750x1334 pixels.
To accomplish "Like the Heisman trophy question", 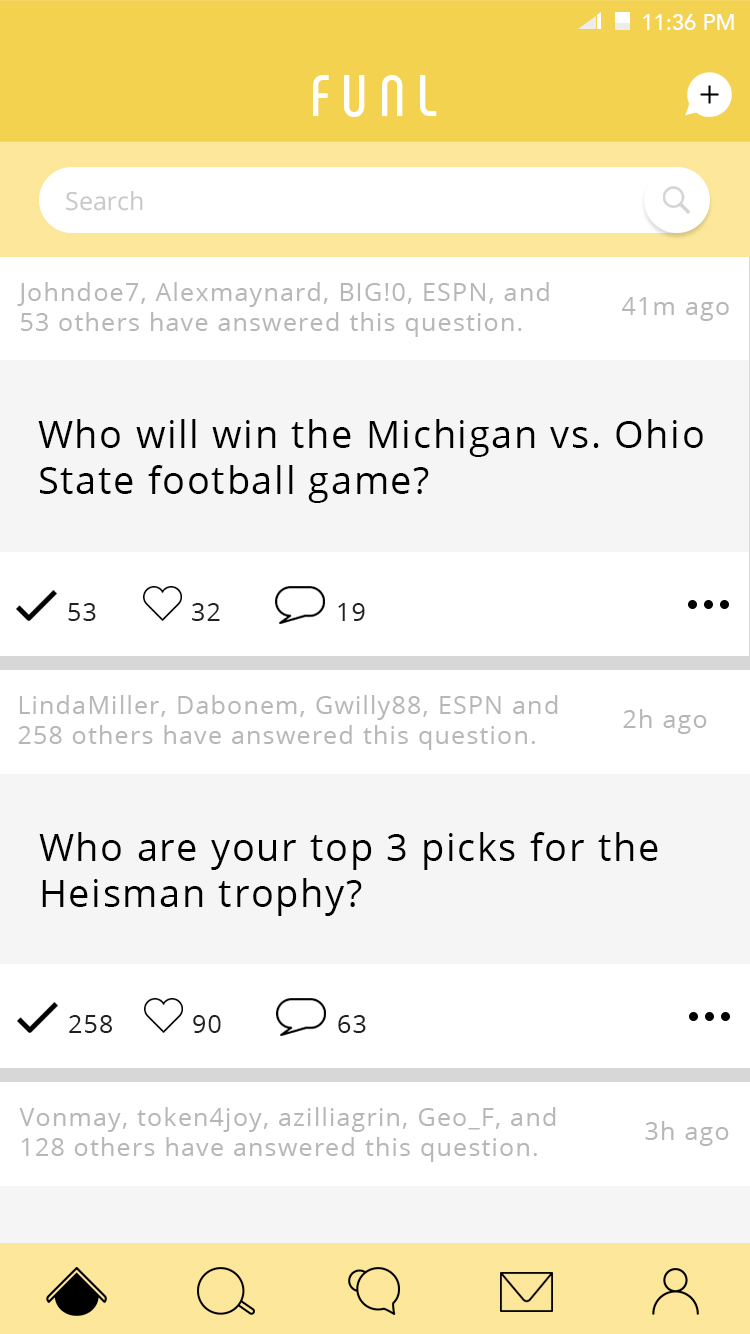I will pyautogui.click(x=164, y=1017).
